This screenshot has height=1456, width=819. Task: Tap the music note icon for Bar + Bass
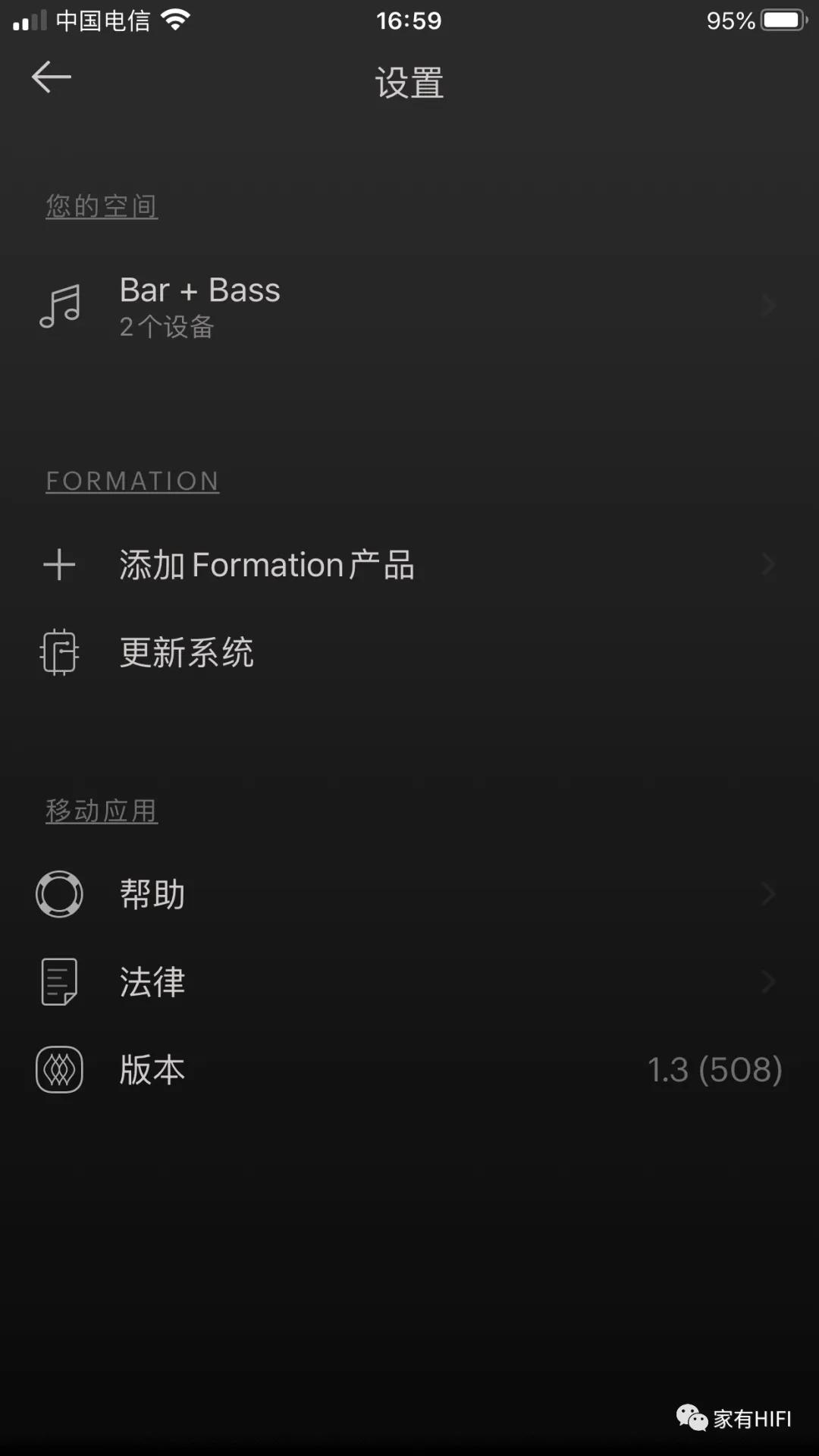point(60,306)
